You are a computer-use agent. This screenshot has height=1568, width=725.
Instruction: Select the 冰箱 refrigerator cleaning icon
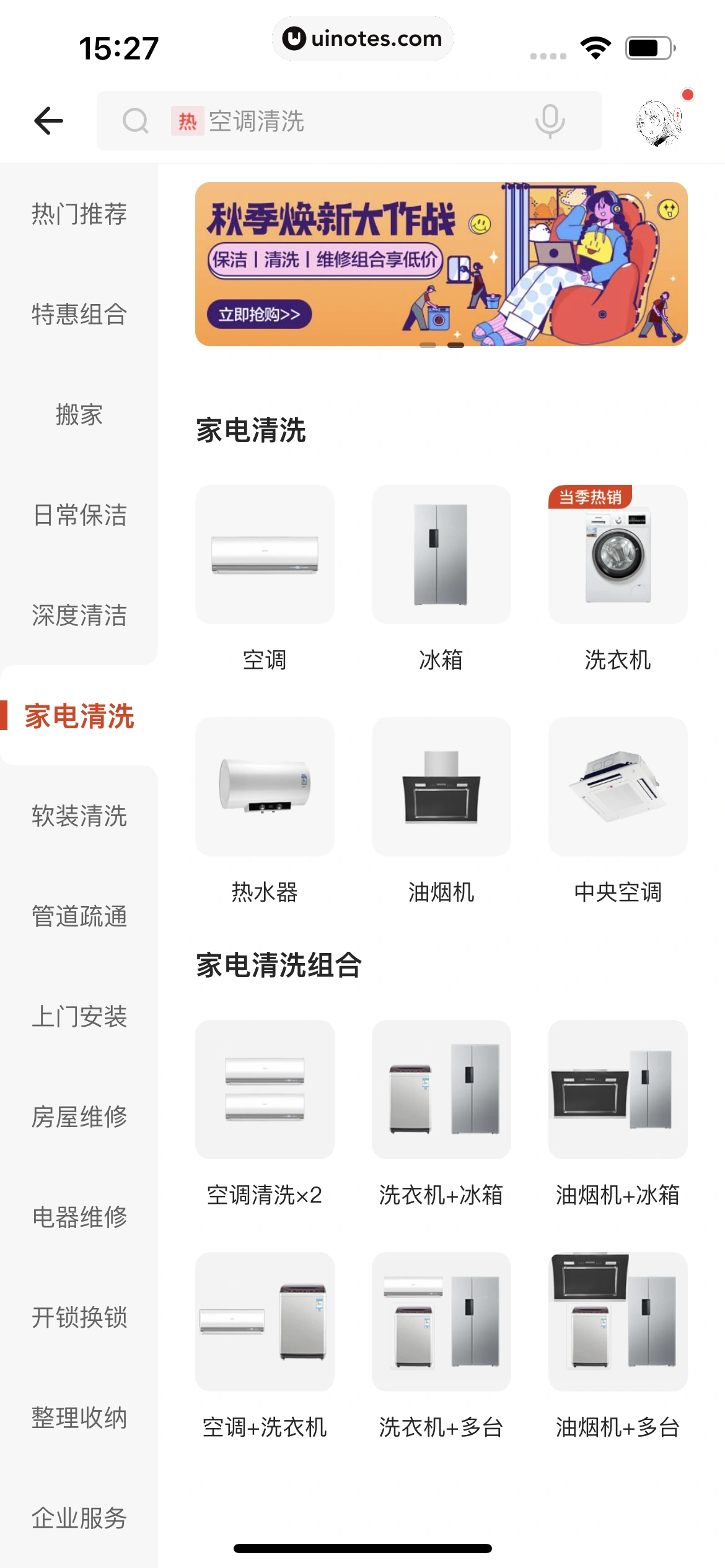click(441, 553)
